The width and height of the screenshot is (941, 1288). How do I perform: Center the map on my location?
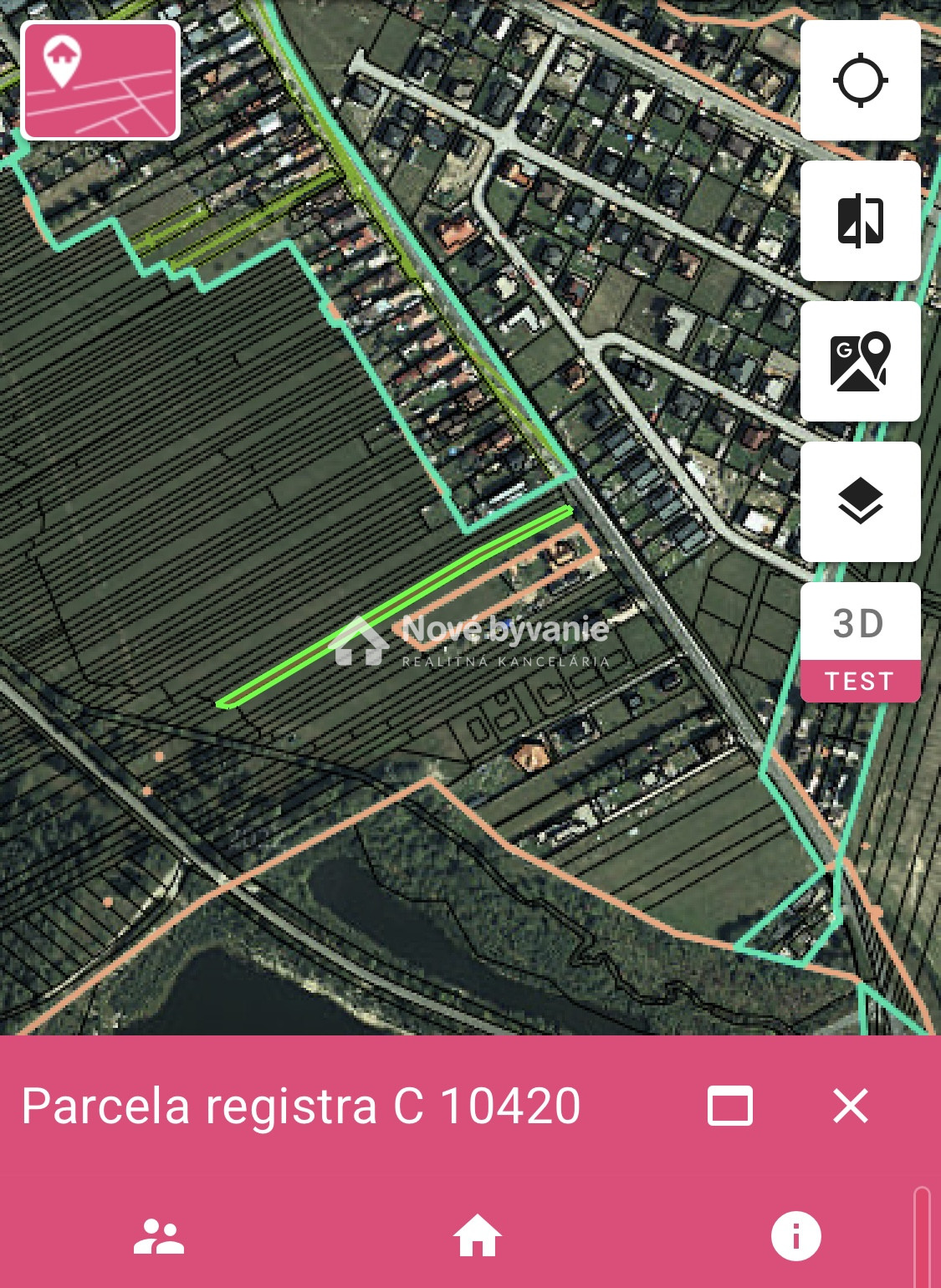click(x=860, y=80)
